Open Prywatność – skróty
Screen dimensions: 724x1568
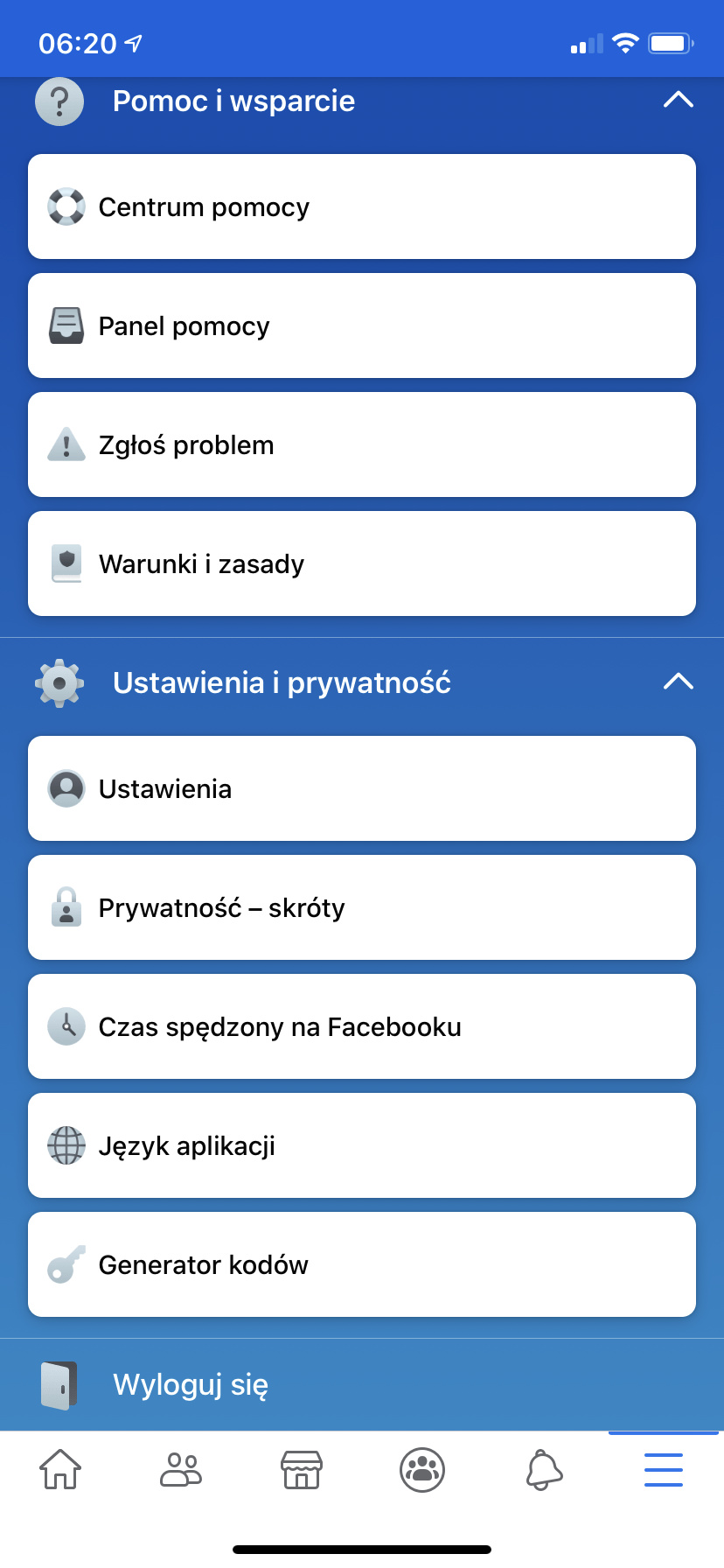coord(362,908)
